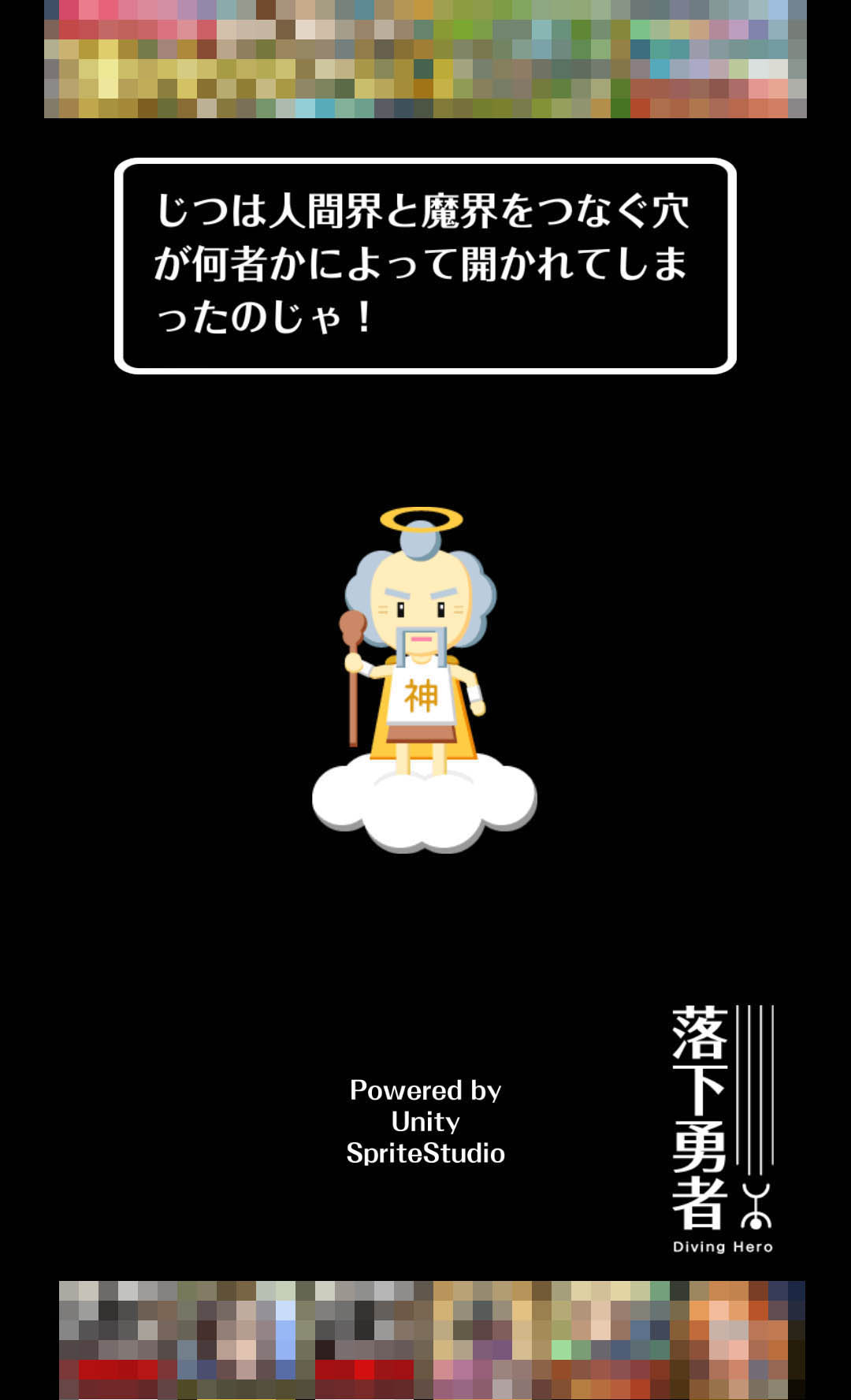Tap the dialogue box to advance the story
Image resolution: width=851 pixels, height=1400 pixels.
click(425, 266)
